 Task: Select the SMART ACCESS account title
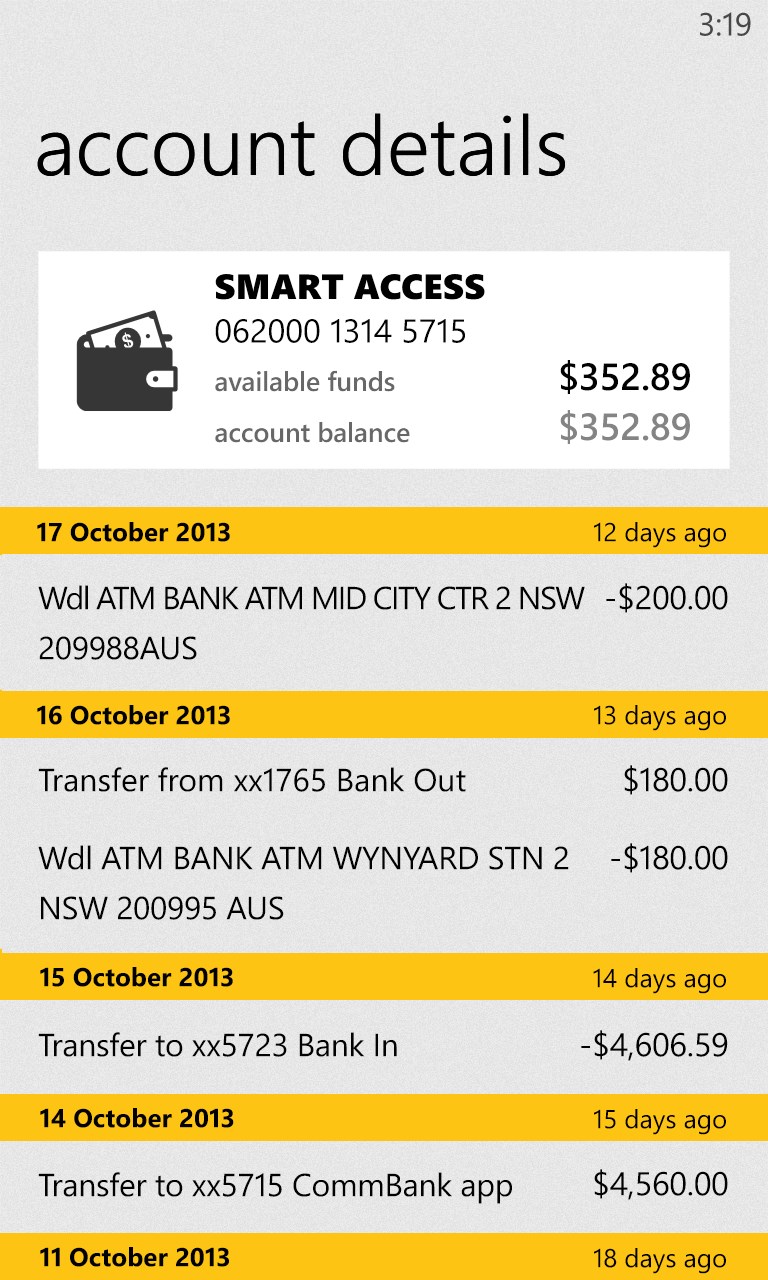point(348,288)
